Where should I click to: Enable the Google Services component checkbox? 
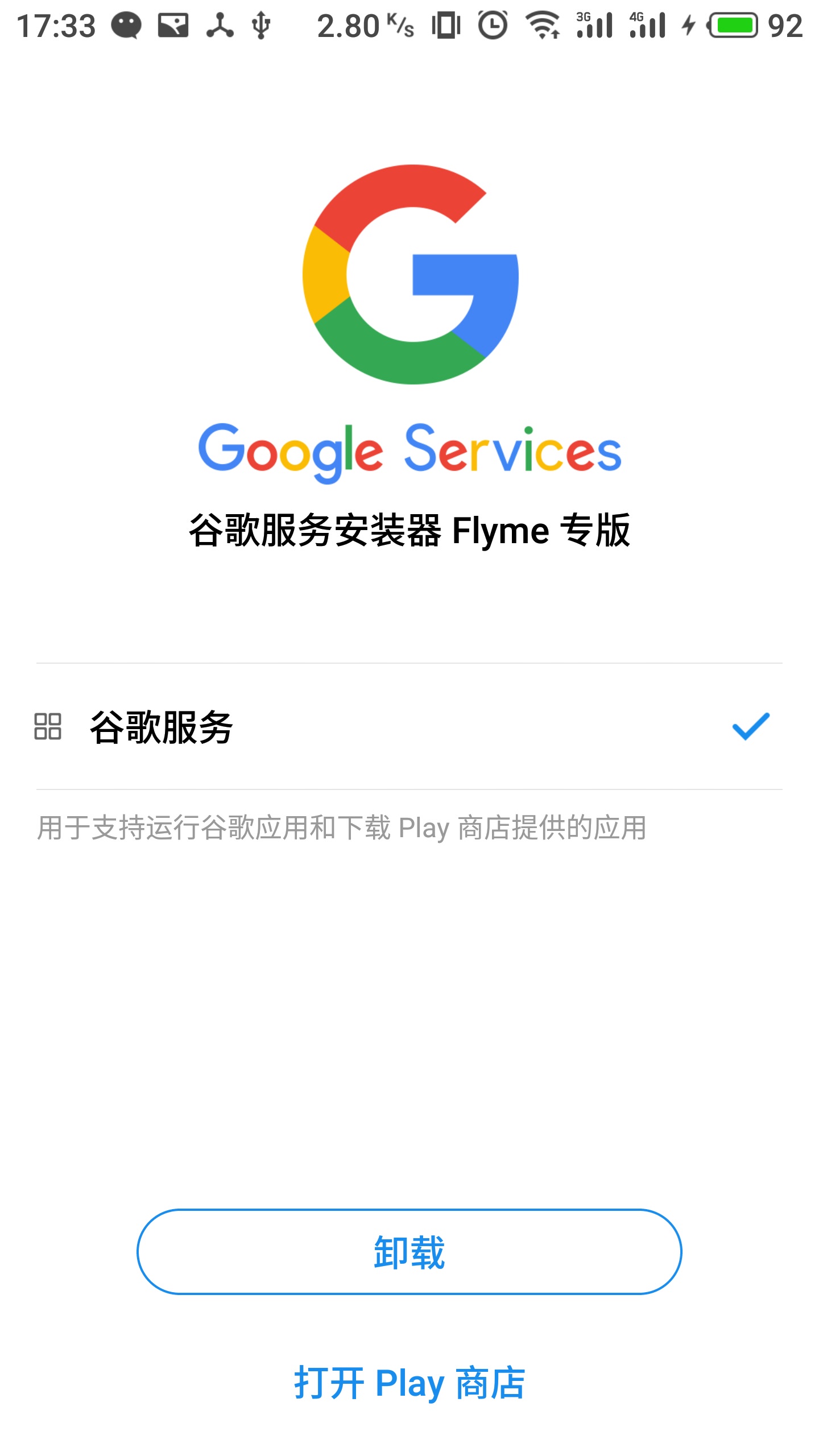pos(751,727)
